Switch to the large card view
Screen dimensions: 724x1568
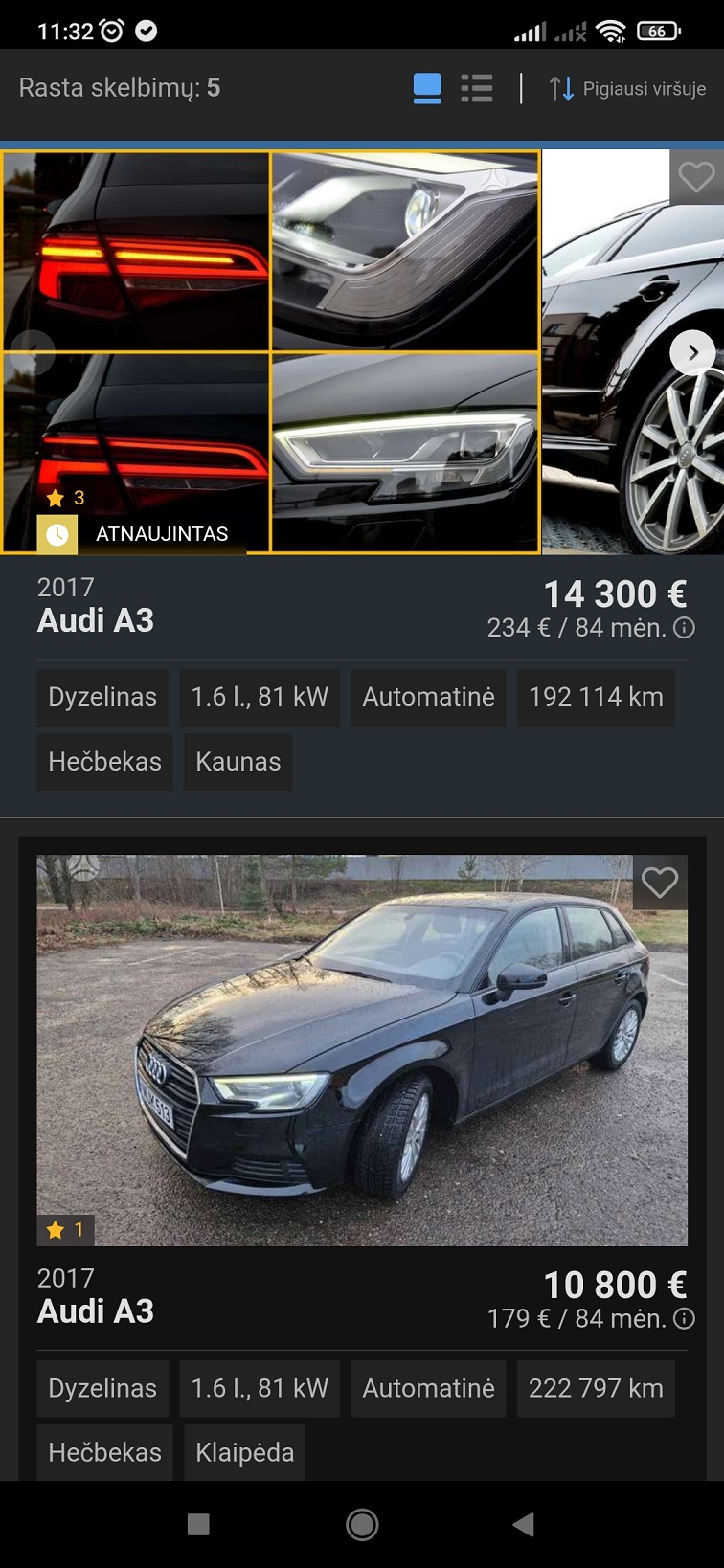(x=427, y=88)
